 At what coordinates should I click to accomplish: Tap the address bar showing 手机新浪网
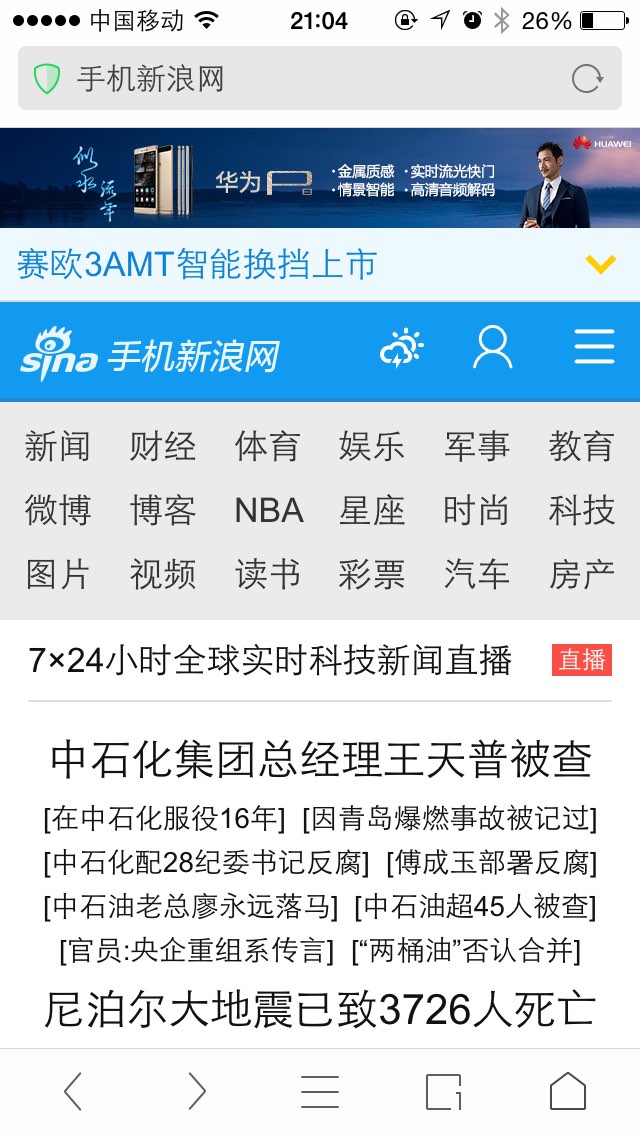[x=320, y=78]
